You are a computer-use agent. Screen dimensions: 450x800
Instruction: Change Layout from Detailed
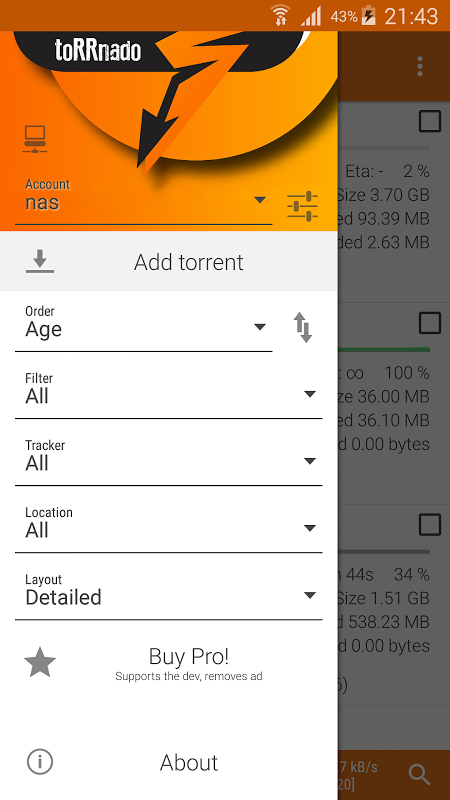[x=168, y=595]
